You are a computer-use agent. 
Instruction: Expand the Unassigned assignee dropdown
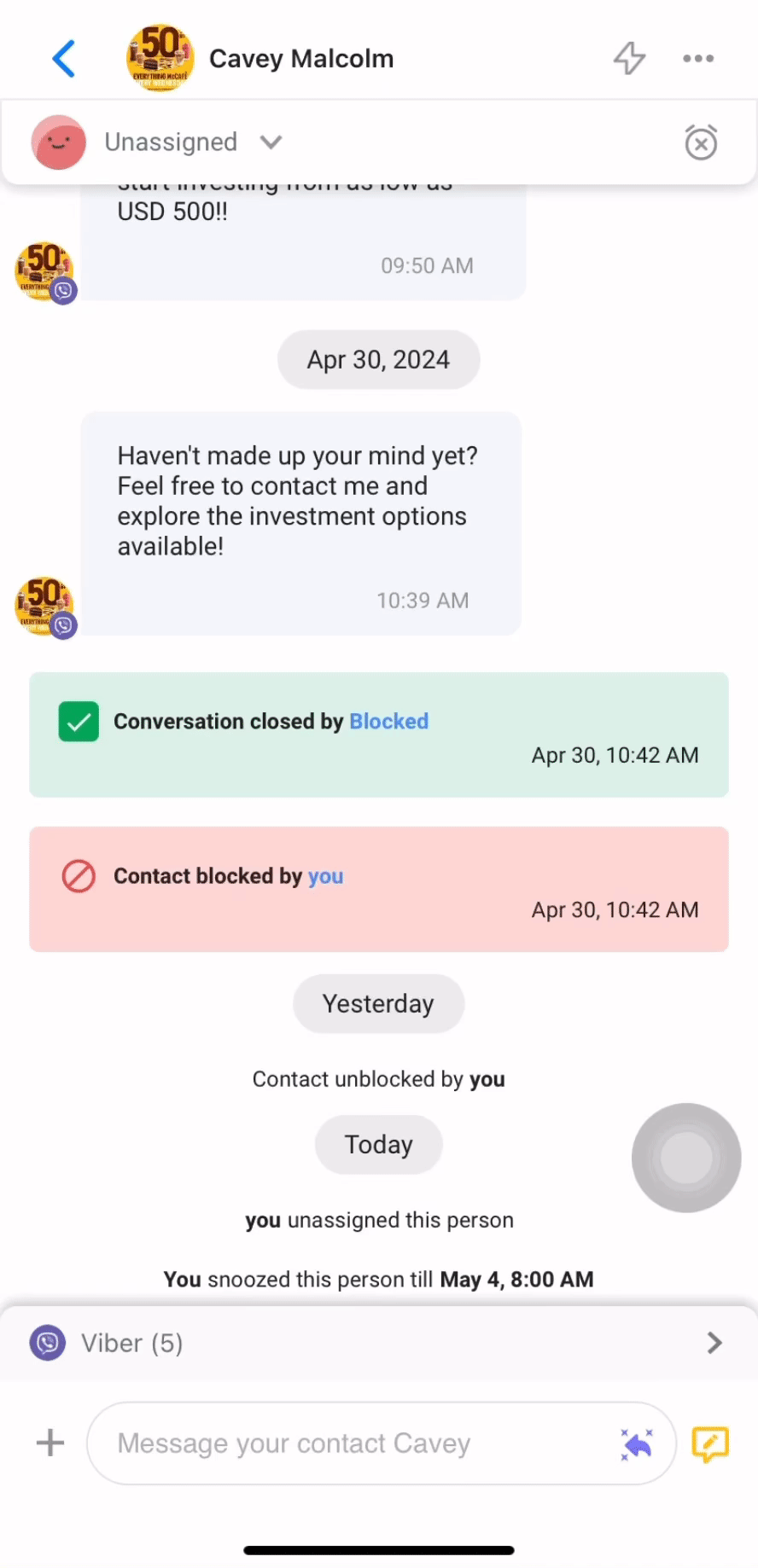pyautogui.click(x=271, y=142)
